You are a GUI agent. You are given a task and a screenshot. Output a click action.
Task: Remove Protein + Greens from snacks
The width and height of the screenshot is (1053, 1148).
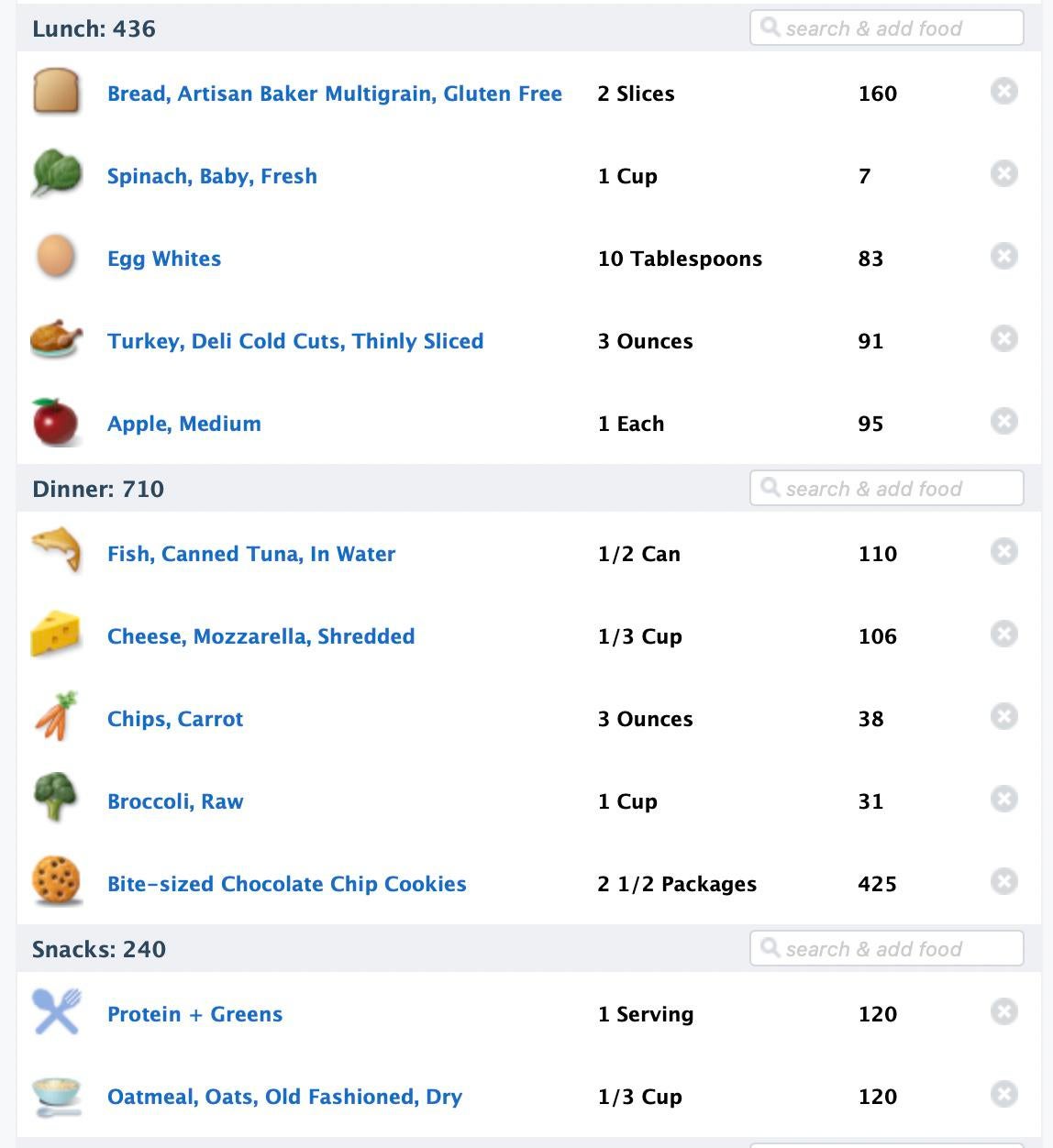tap(1004, 1012)
